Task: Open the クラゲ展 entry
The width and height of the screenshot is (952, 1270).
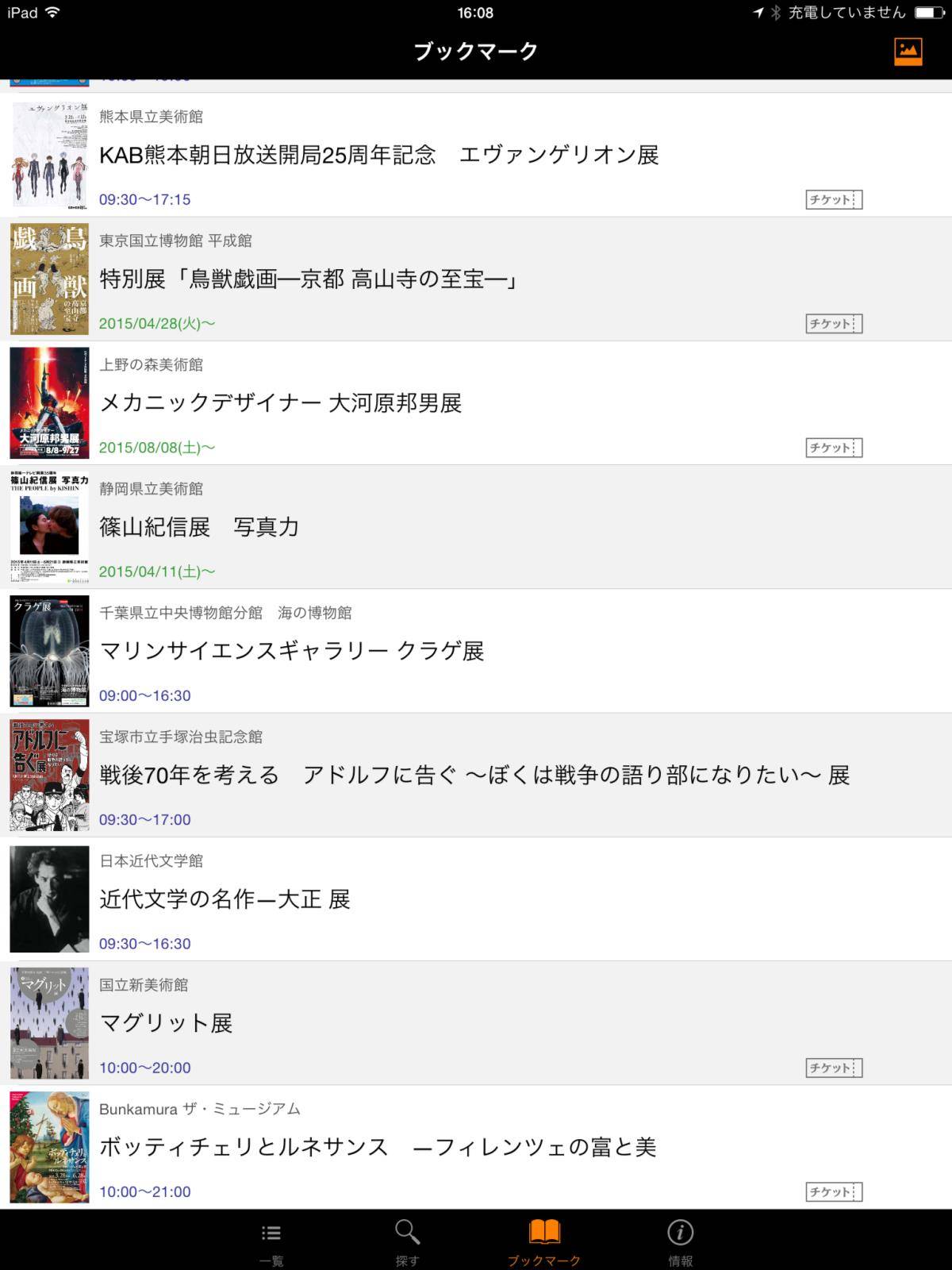Action: tap(291, 651)
